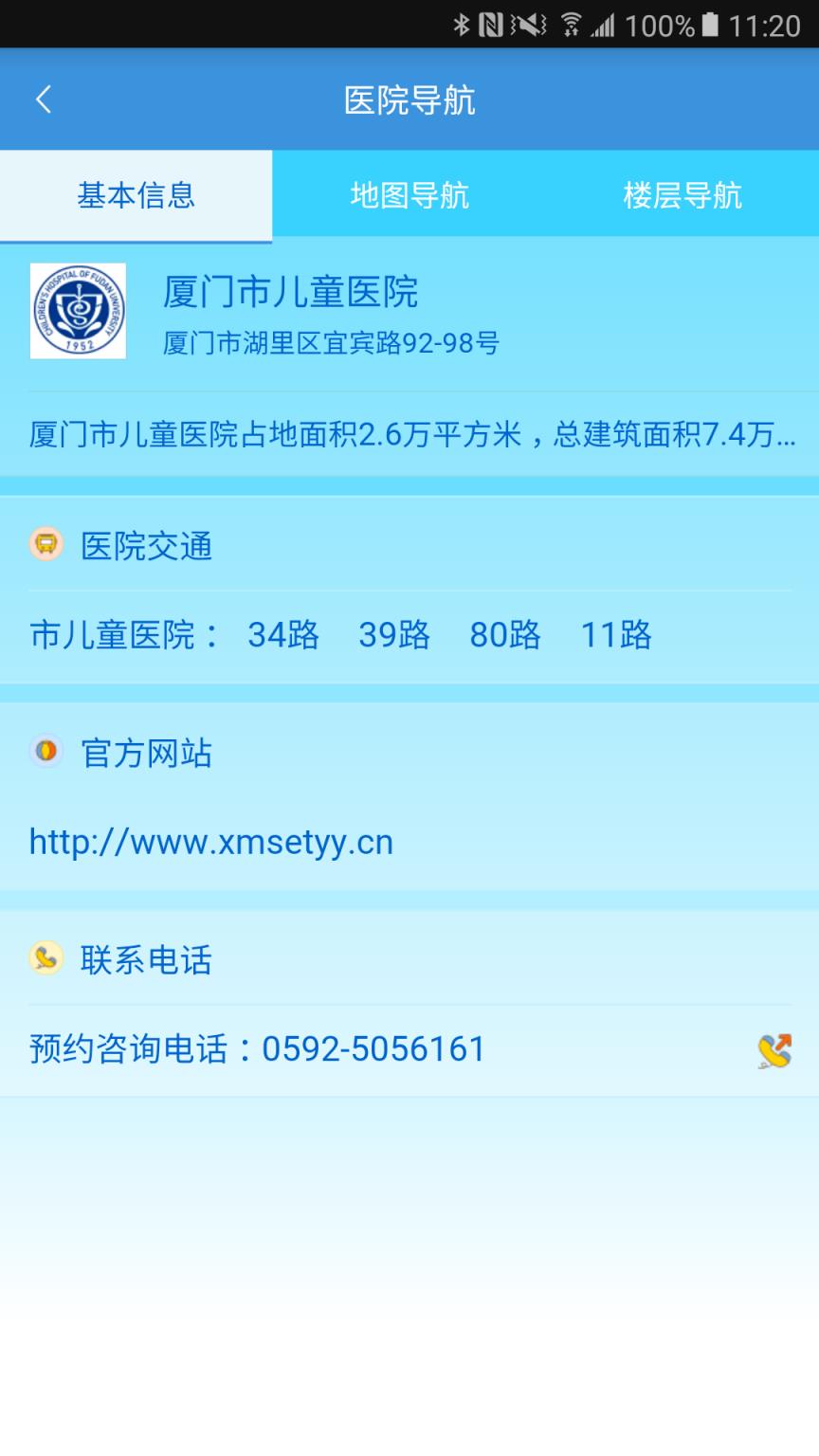Tap the orange call icon to dial hospital
The image size is (819, 1456).
(x=774, y=1048)
